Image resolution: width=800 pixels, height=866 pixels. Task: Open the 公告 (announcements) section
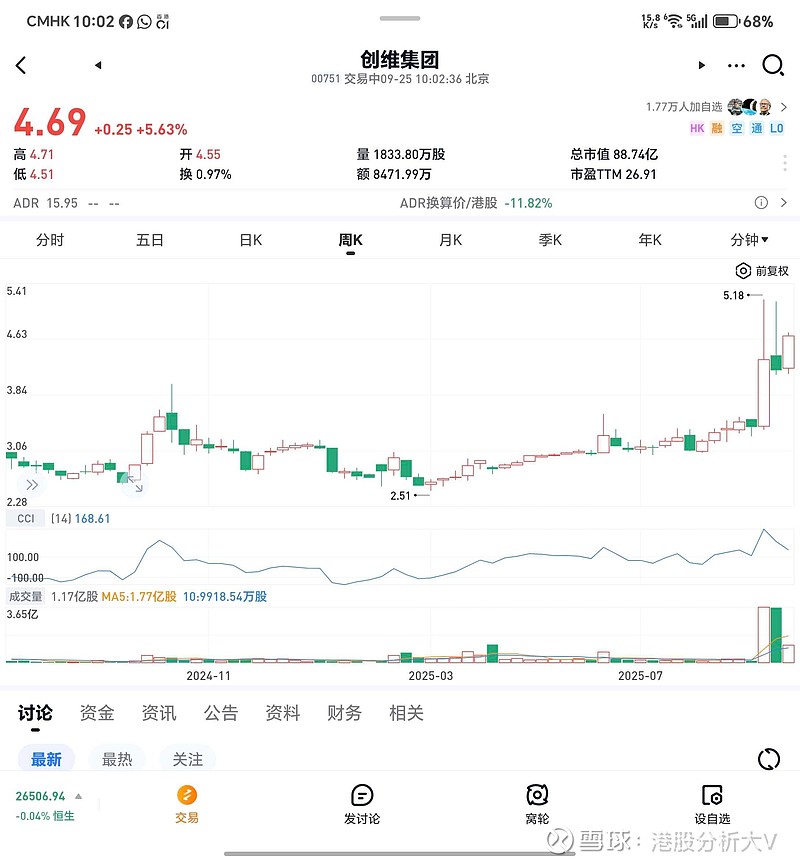(220, 713)
